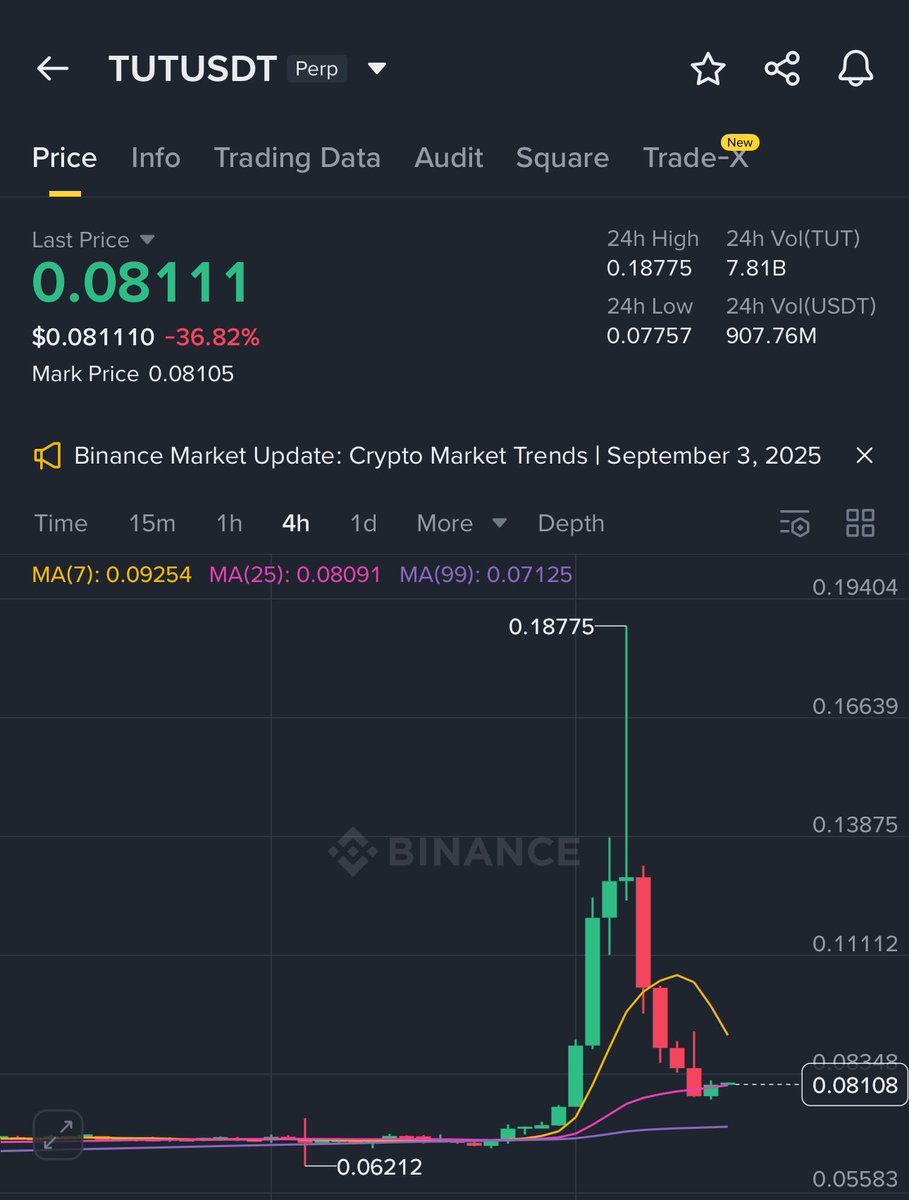Dismiss the market update banner
This screenshot has height=1200, width=909.
[865, 456]
